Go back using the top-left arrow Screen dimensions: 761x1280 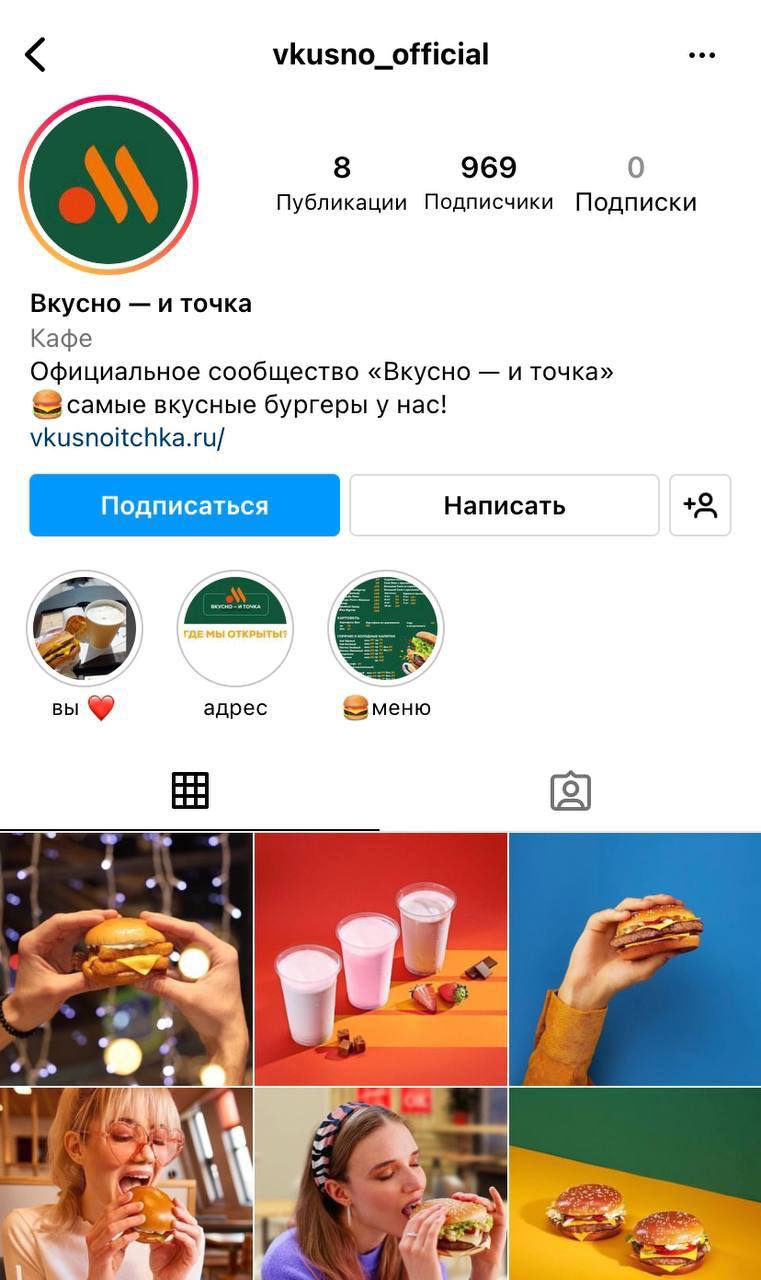(36, 54)
